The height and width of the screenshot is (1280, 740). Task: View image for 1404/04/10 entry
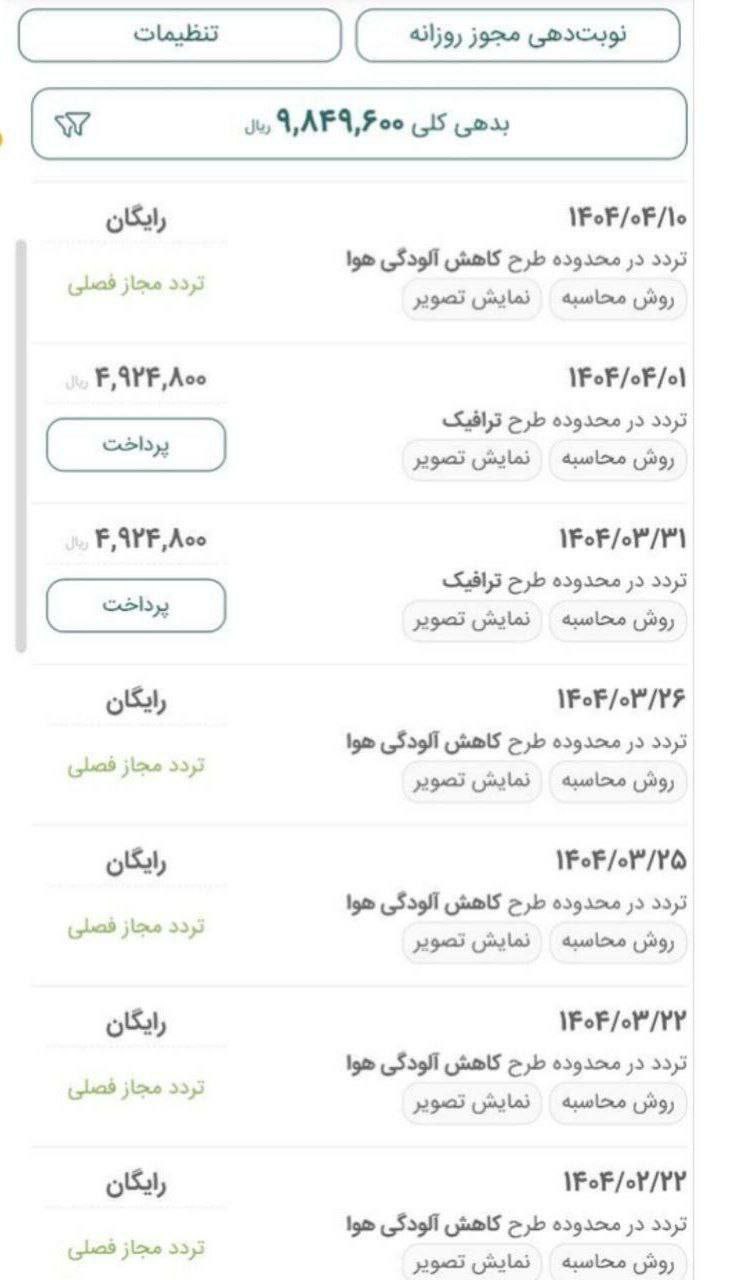(x=472, y=299)
